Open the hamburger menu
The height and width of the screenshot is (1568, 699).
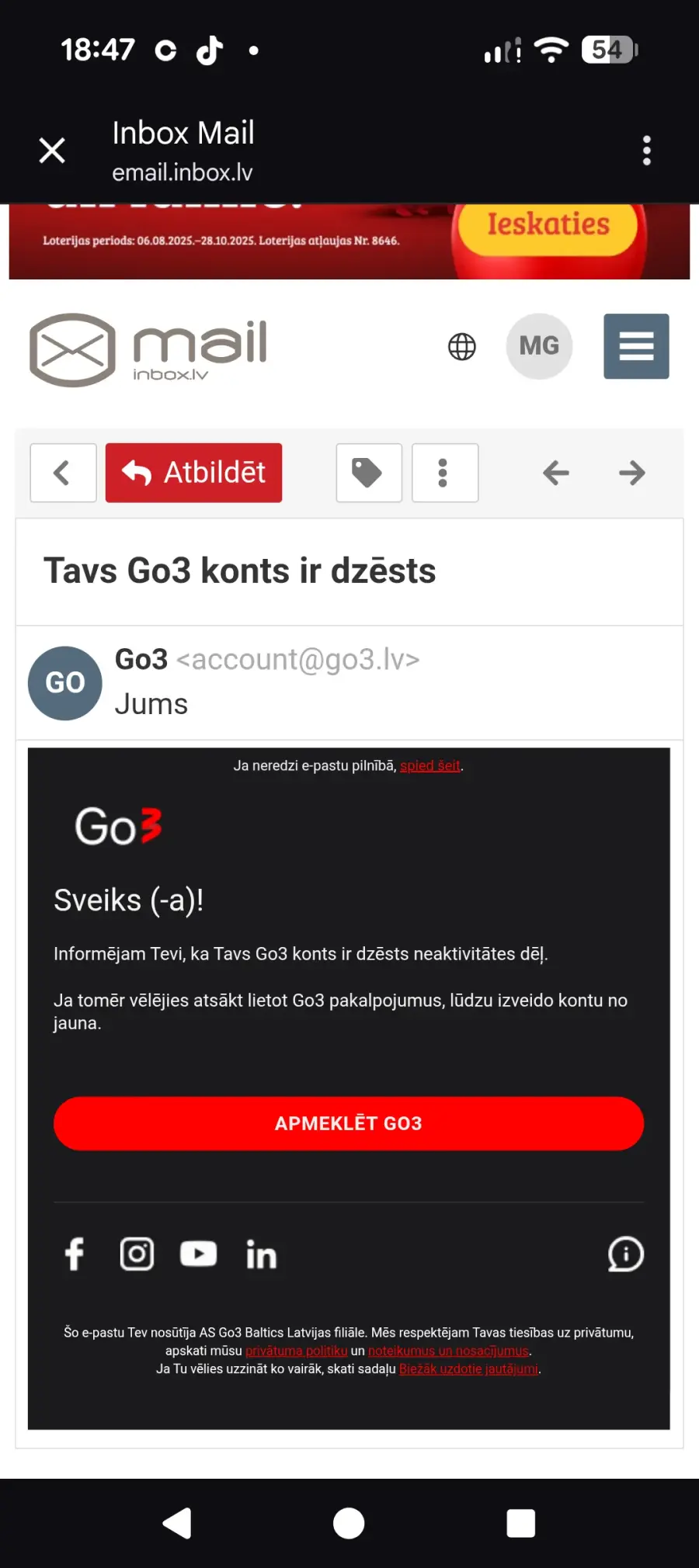[636, 346]
